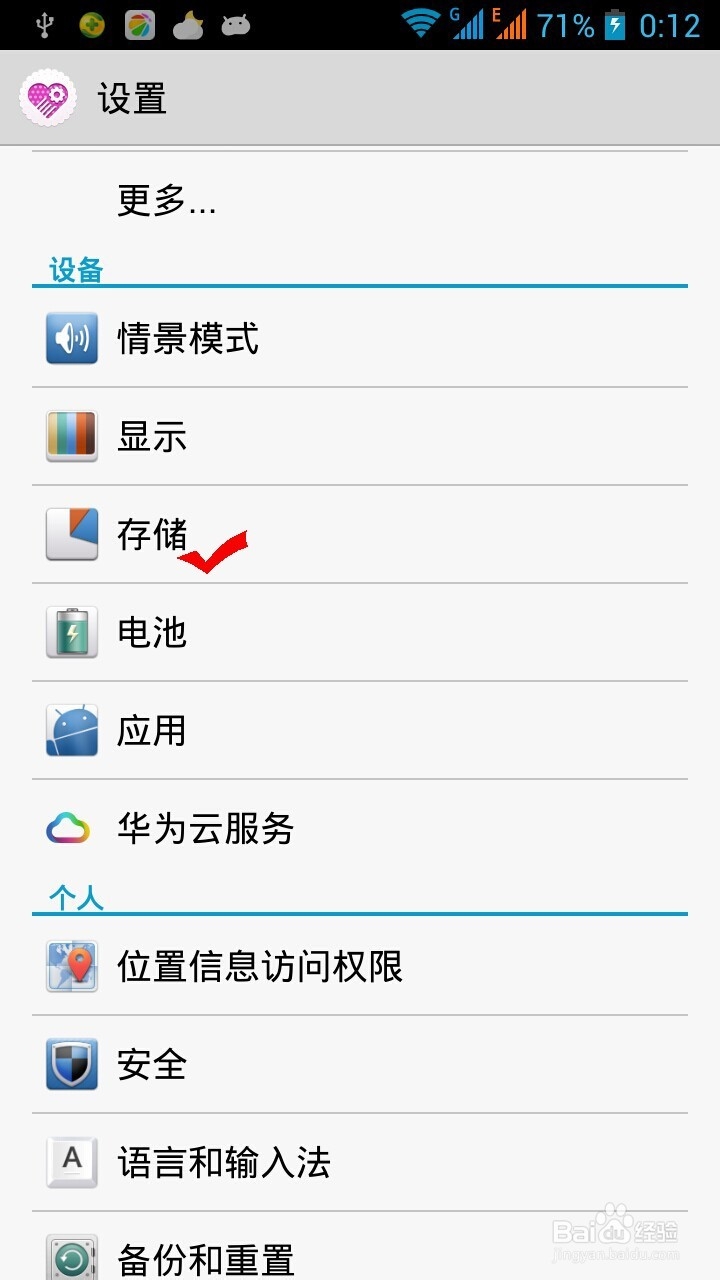Open the 应用 Android robot icon
This screenshot has height=1280, width=720.
tap(71, 729)
